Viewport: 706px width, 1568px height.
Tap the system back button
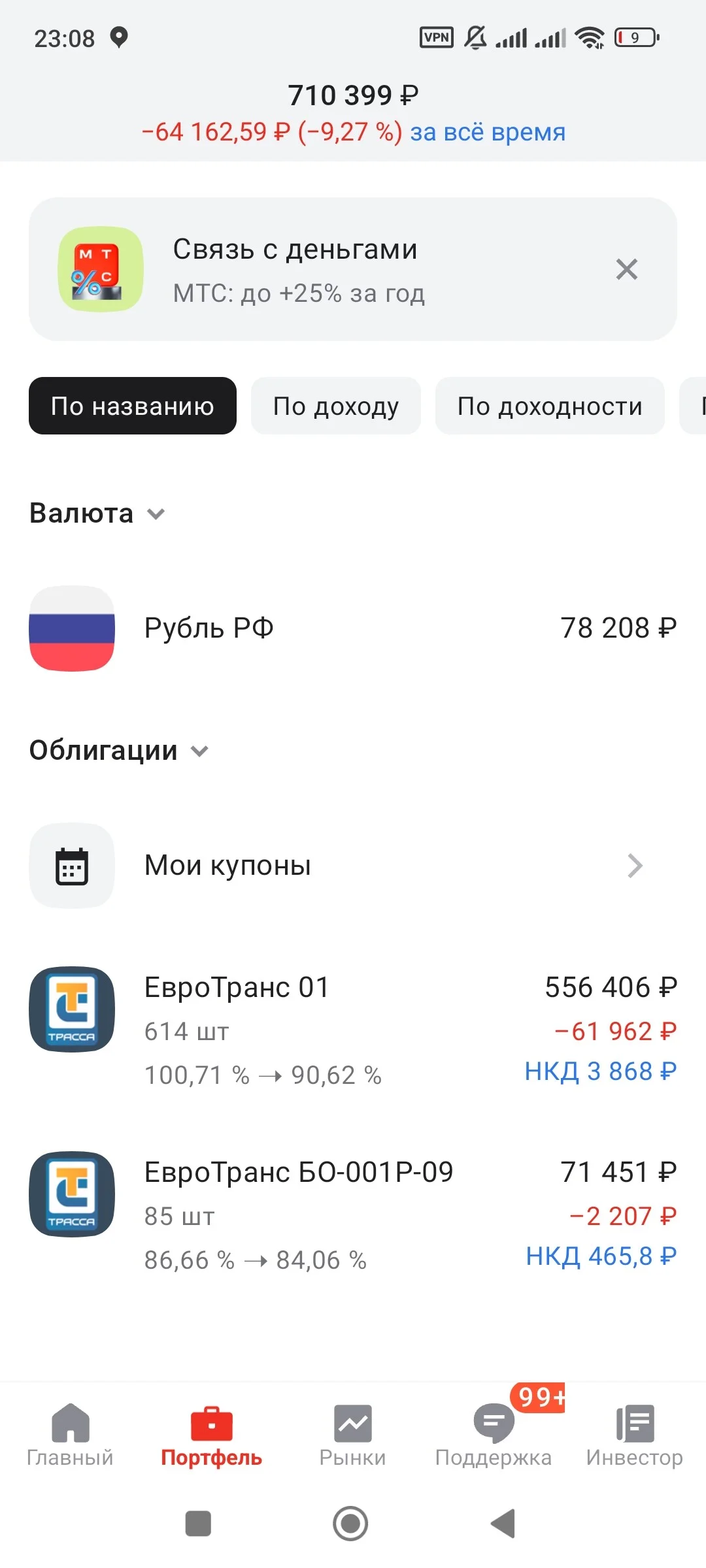pos(504,1524)
